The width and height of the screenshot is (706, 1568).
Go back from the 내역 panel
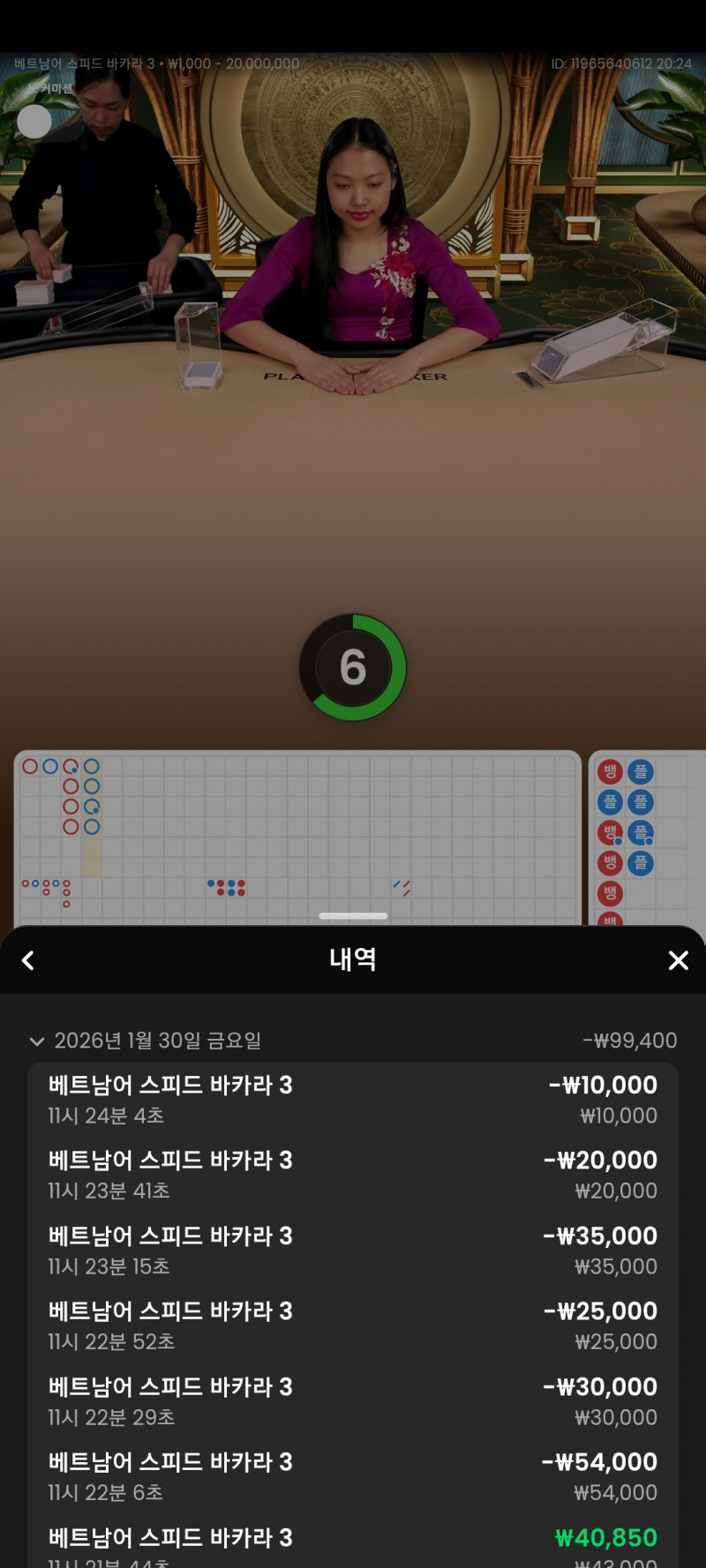(28, 960)
